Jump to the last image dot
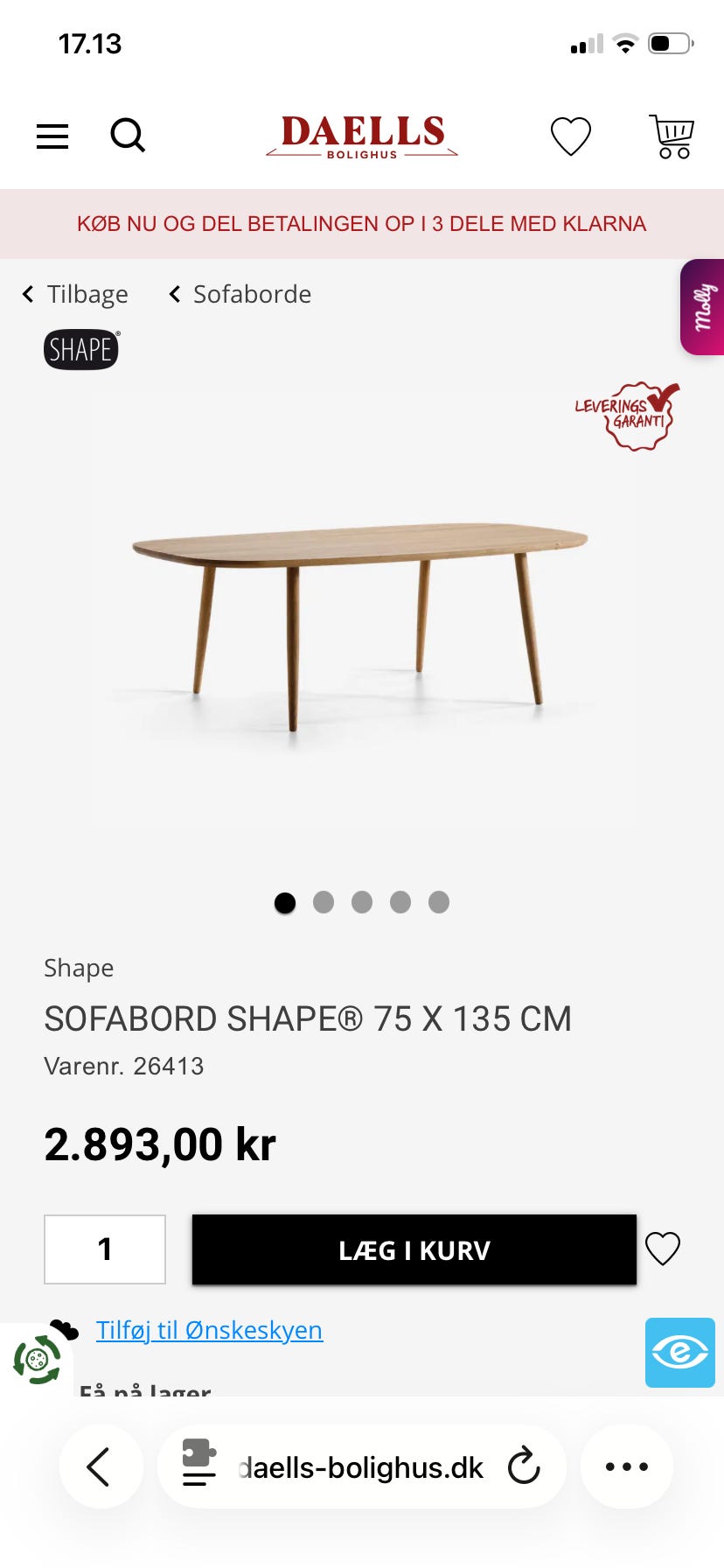724x1568 pixels. [x=439, y=902]
